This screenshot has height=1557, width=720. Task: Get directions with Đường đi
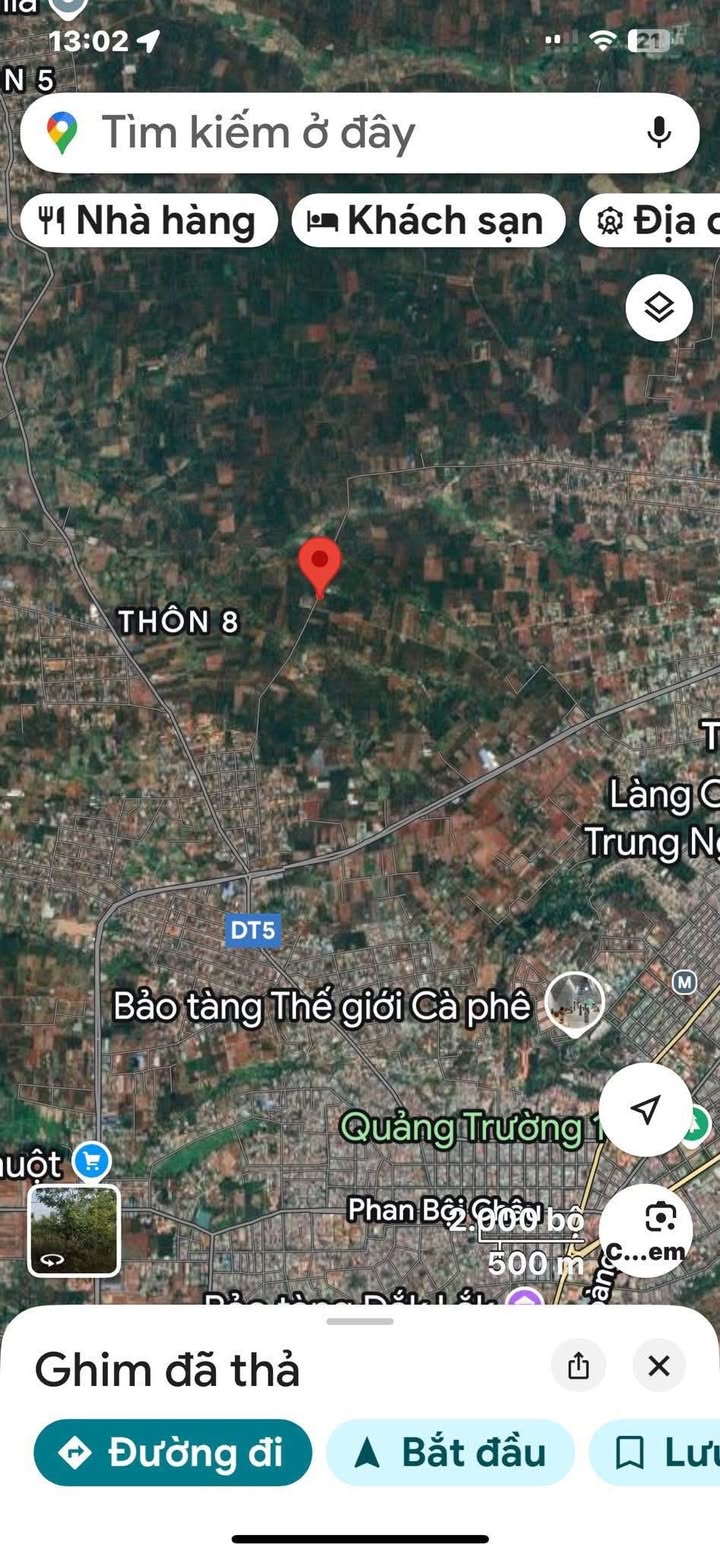pyautogui.click(x=173, y=1452)
